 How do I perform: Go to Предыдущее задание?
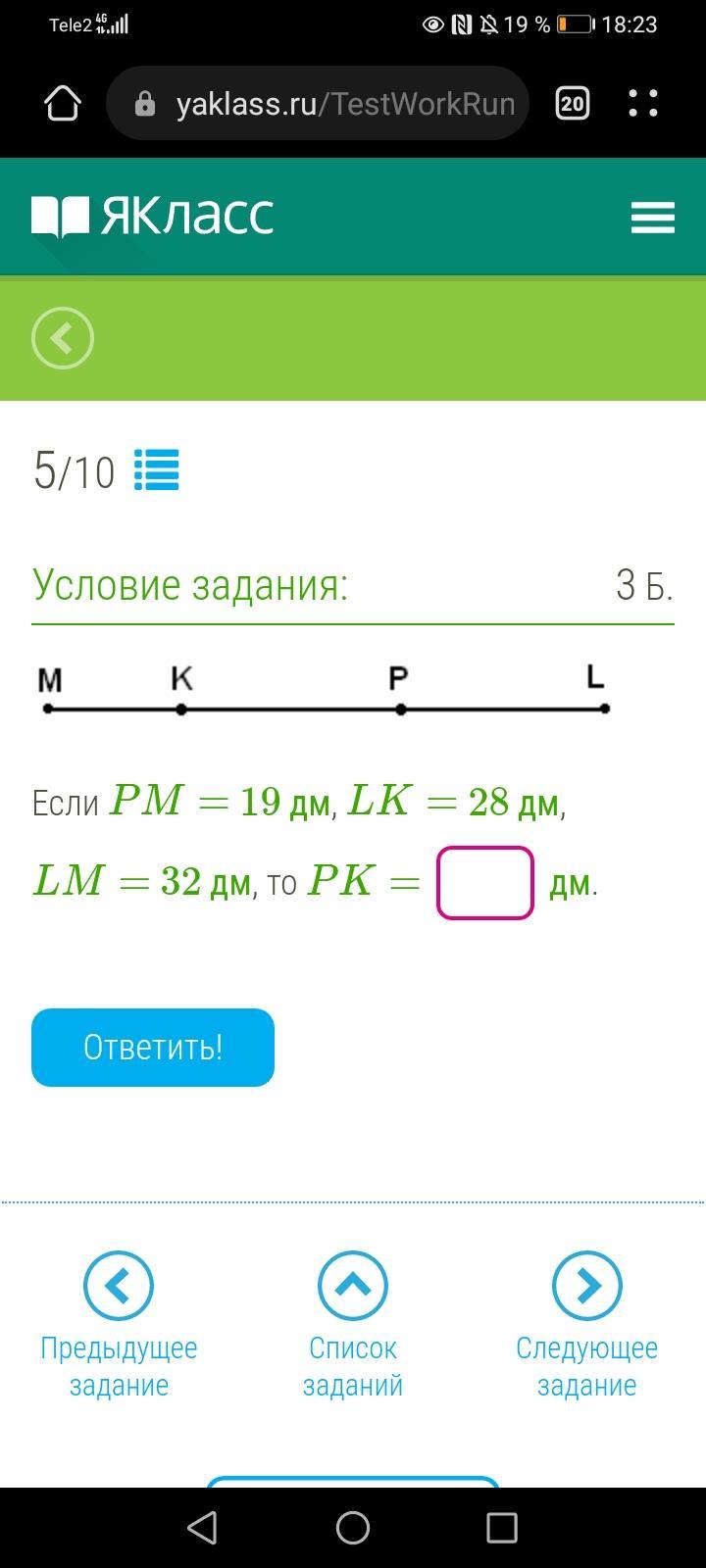click(x=119, y=1326)
